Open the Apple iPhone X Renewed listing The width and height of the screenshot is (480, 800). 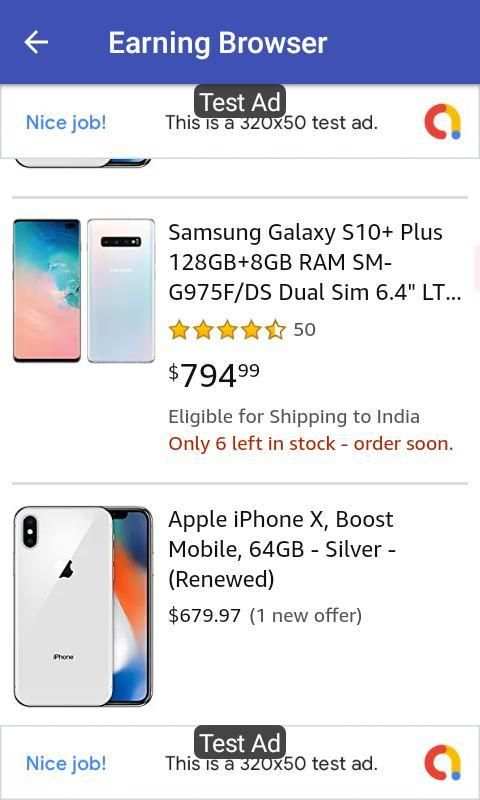click(x=282, y=549)
